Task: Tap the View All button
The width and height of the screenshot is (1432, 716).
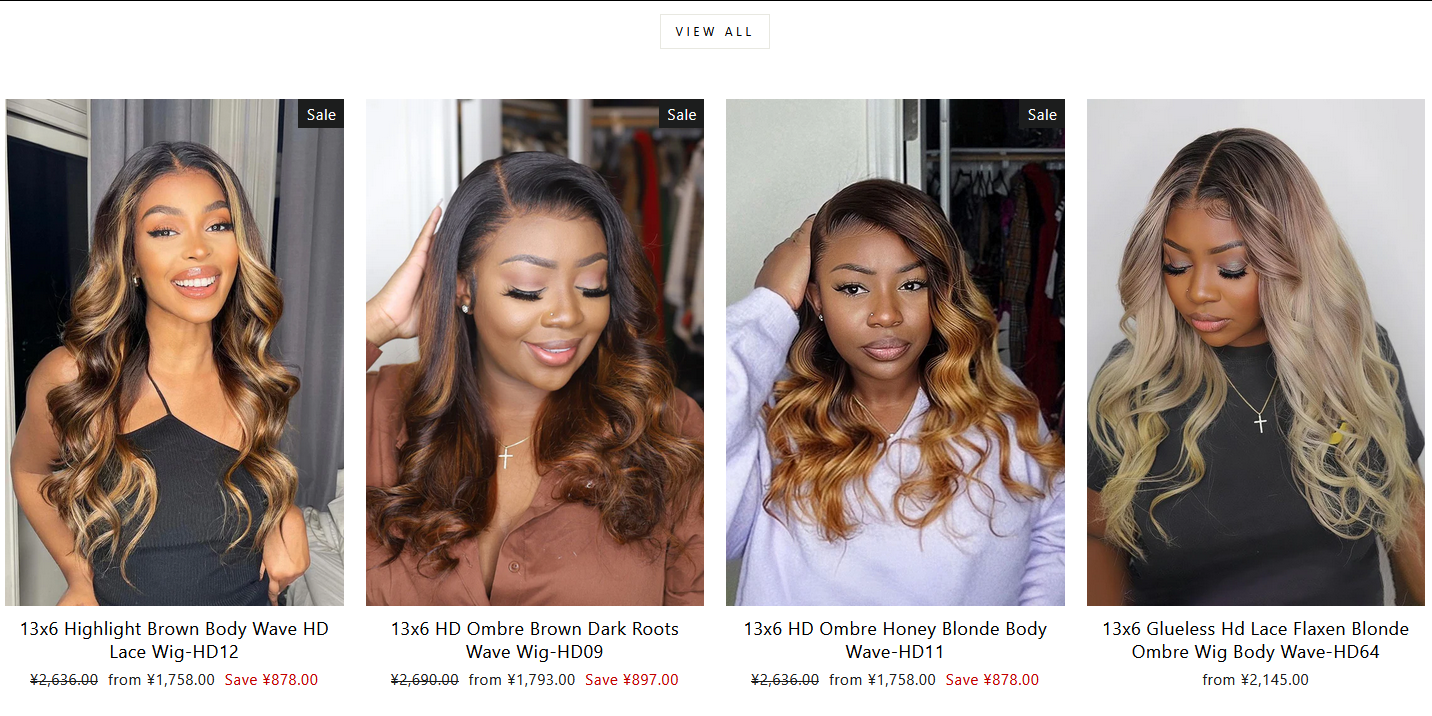Action: point(714,31)
